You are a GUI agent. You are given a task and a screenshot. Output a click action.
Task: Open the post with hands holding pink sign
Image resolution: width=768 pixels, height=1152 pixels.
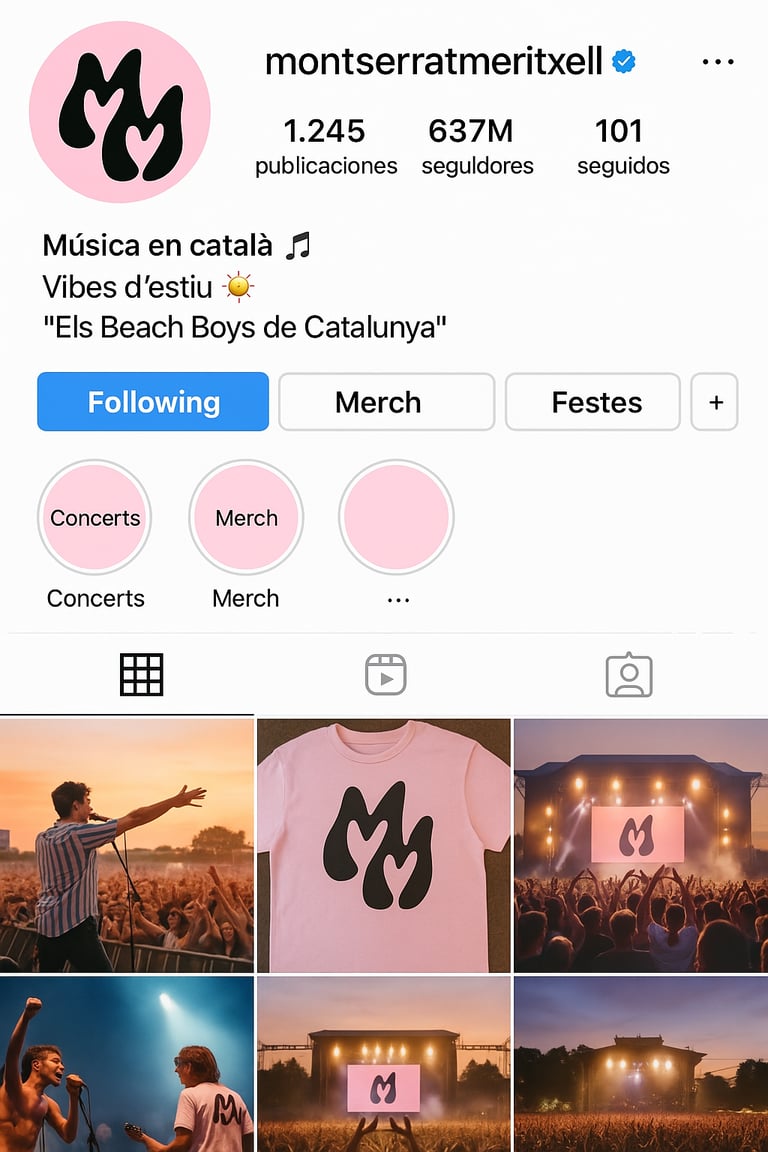(384, 1064)
